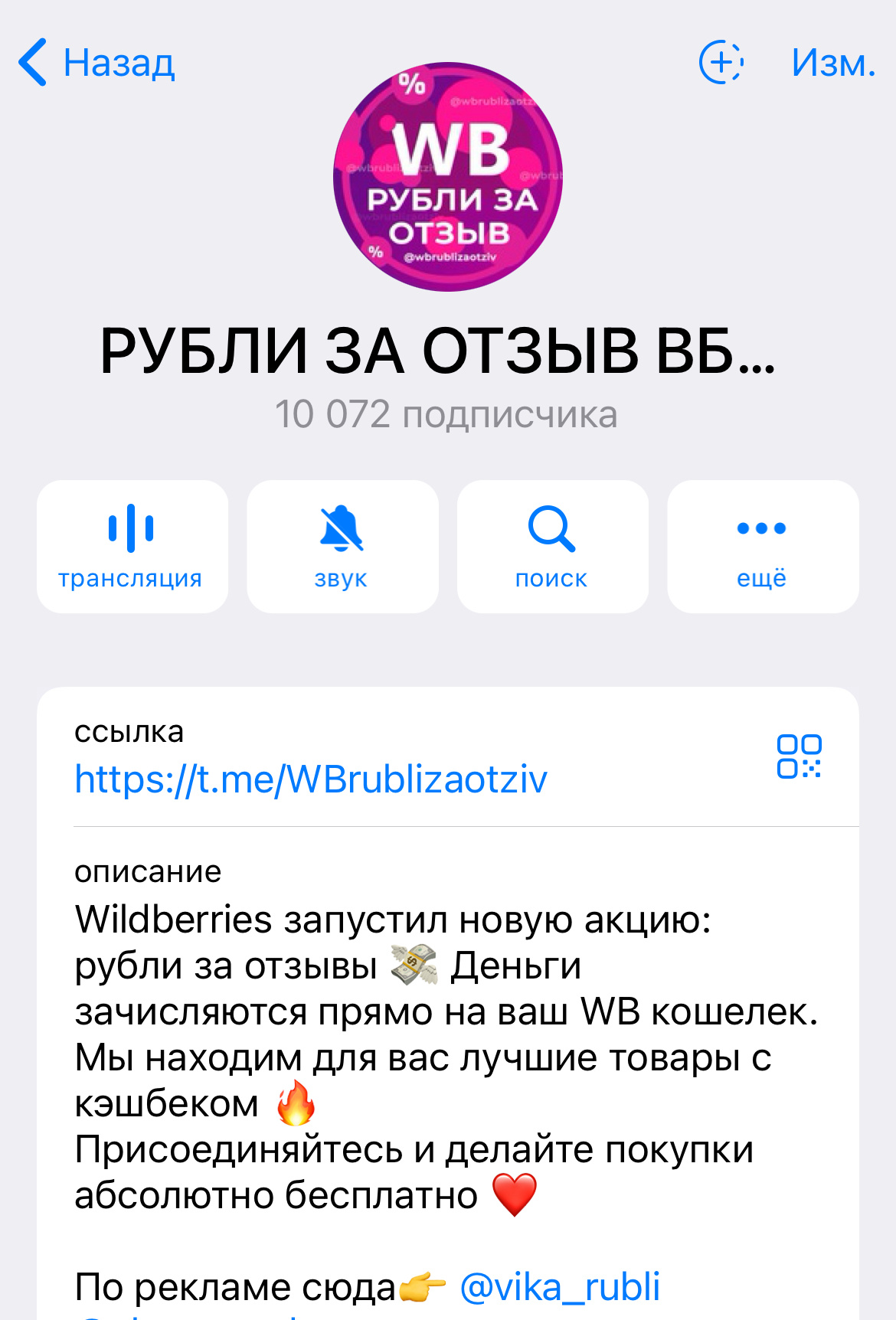Show the channel QR code
The image size is (896, 1320).
(x=799, y=756)
